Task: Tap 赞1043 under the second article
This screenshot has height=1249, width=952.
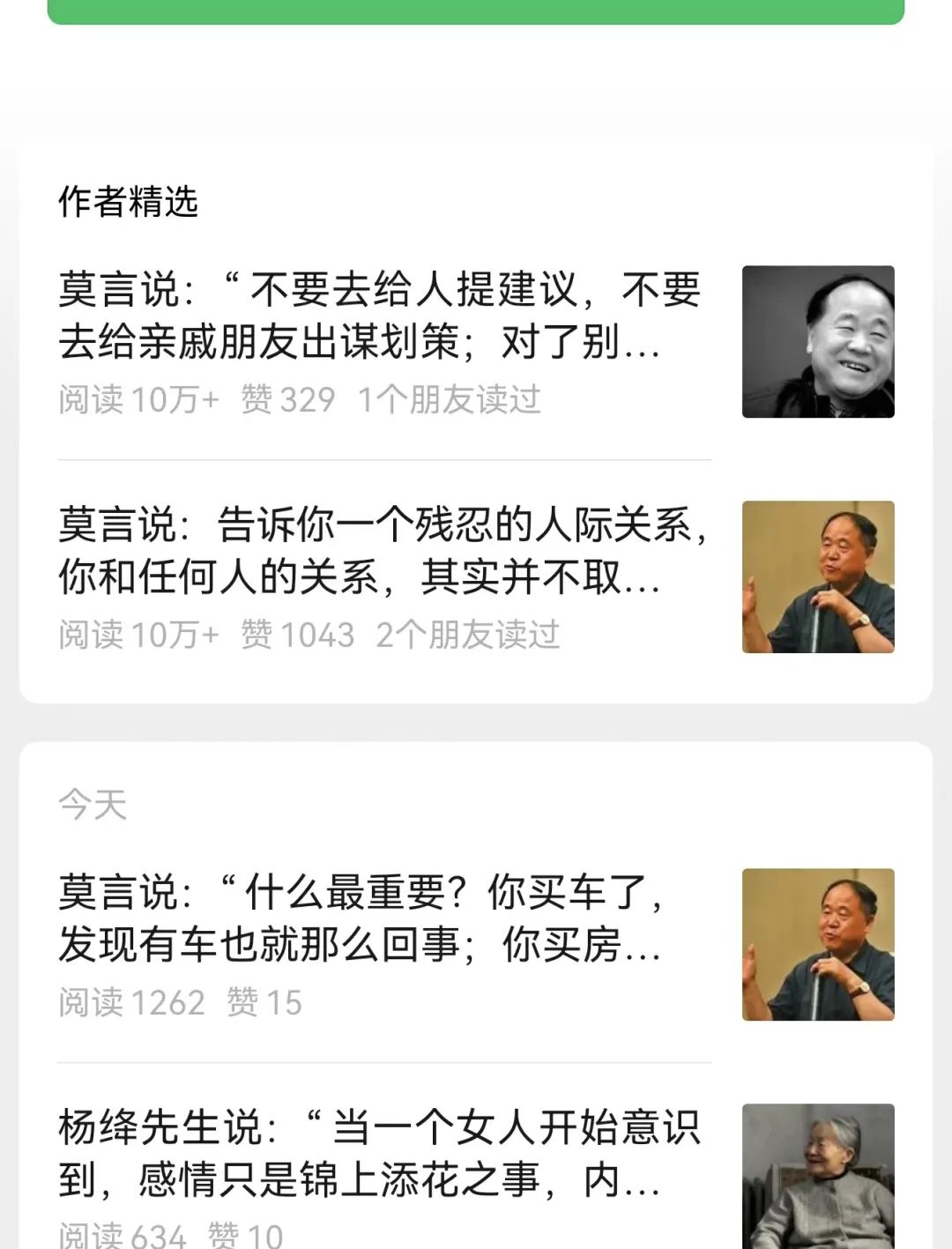Action: [300, 635]
